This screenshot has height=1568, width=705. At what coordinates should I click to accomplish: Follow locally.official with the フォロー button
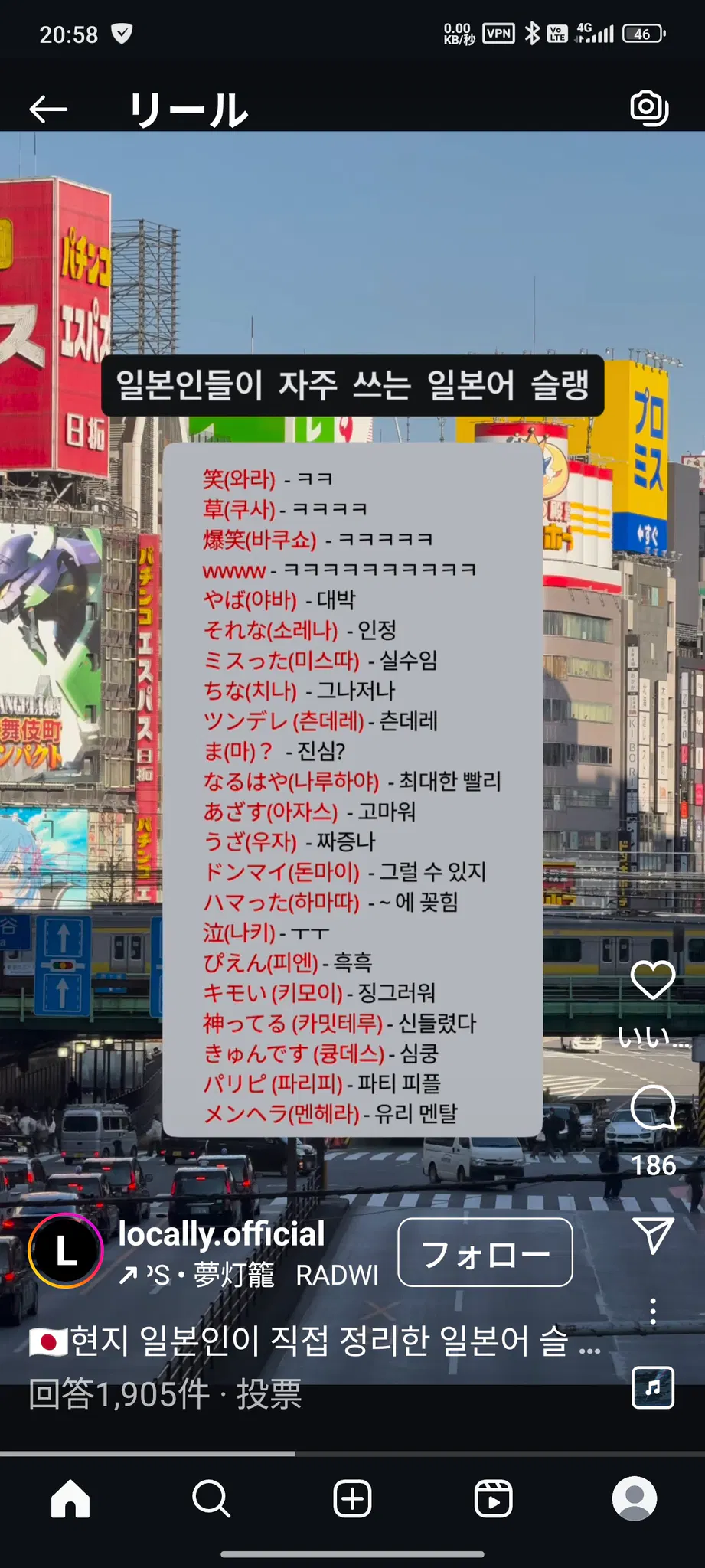pyautogui.click(x=485, y=1253)
